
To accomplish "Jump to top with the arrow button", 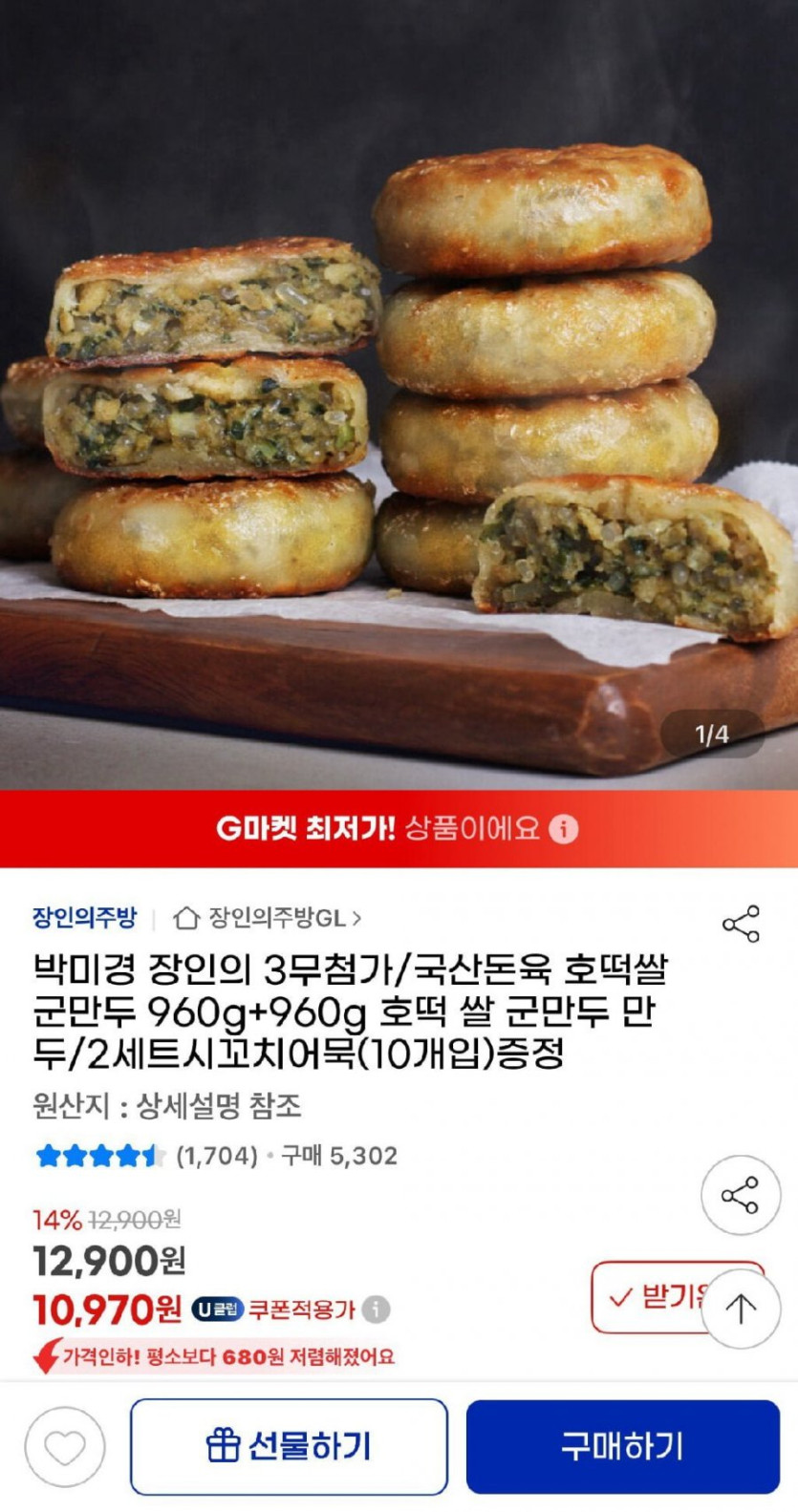I will point(741,1308).
